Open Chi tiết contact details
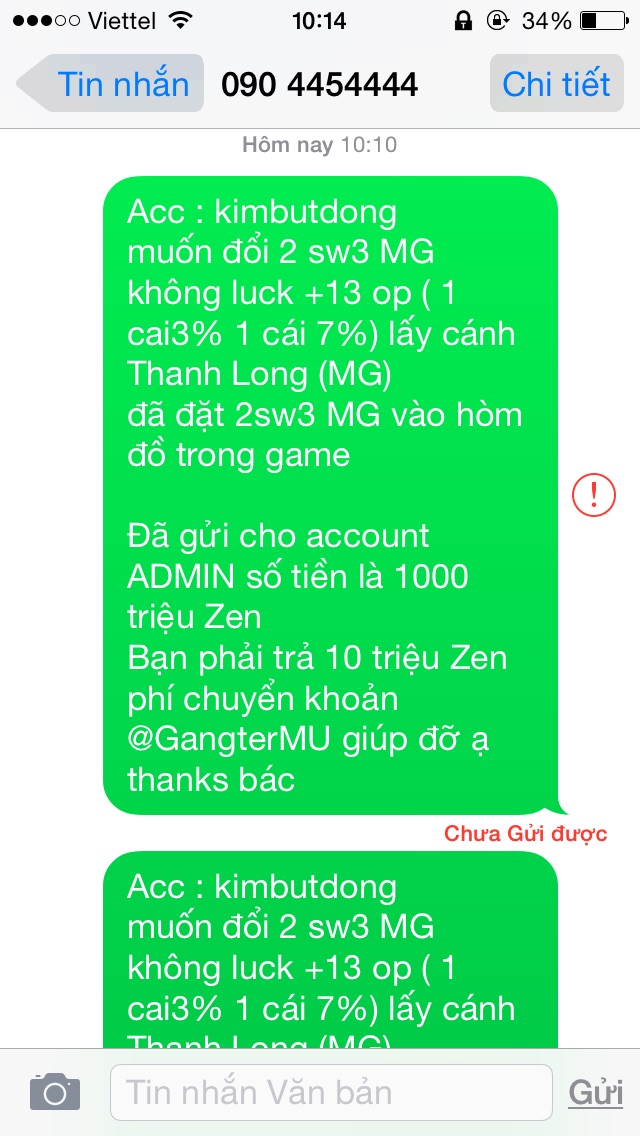 (556, 84)
